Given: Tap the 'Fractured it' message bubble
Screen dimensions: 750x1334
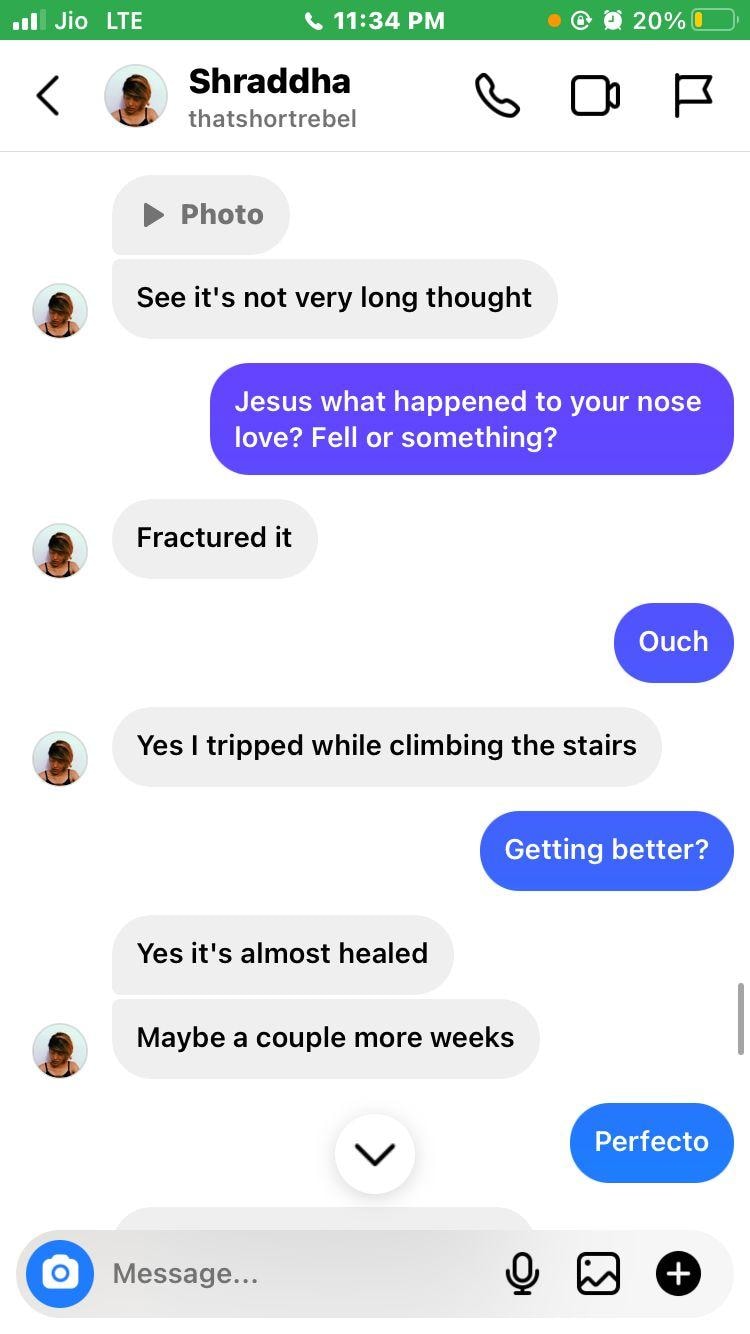Looking at the screenshot, I should [213, 538].
